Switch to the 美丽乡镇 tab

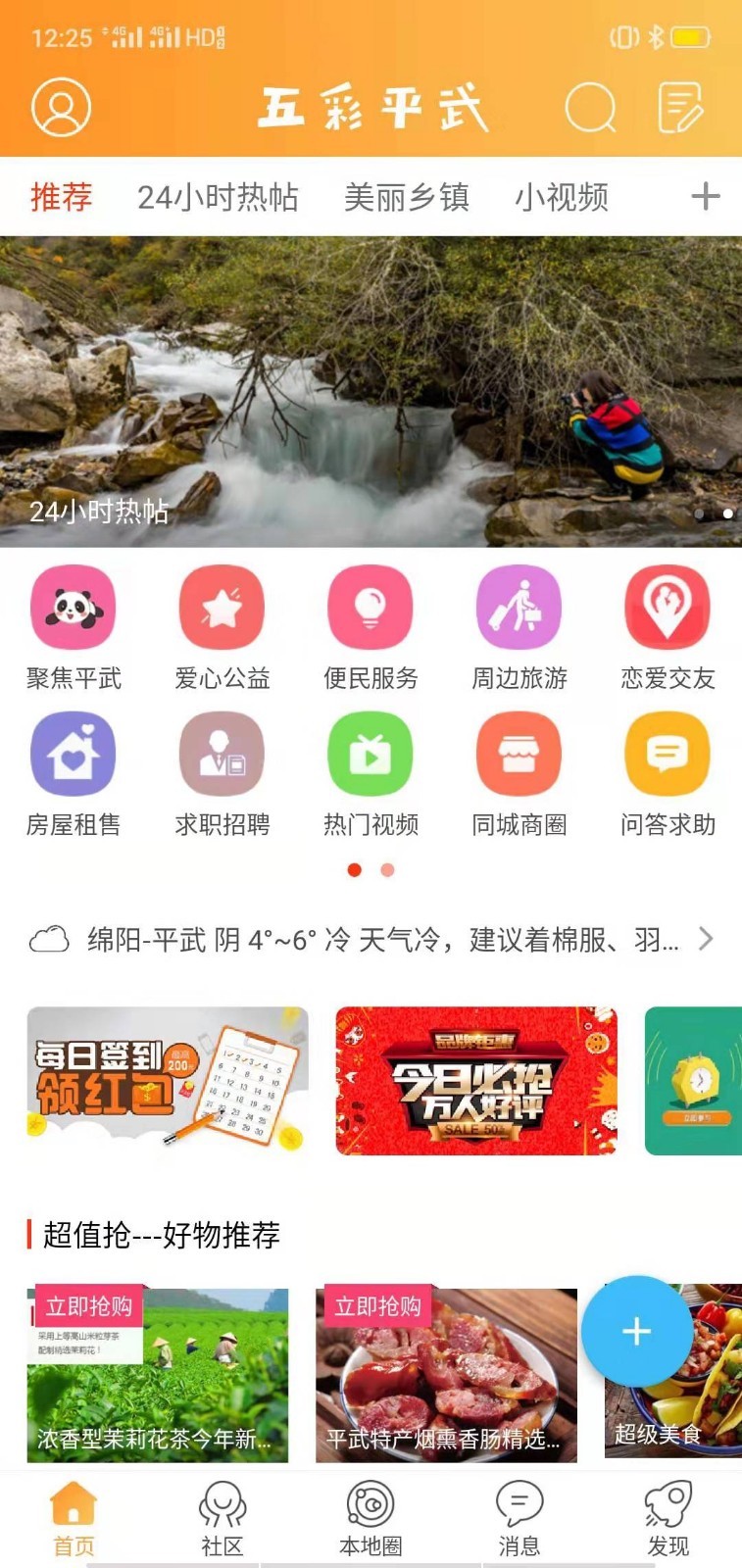(x=408, y=196)
